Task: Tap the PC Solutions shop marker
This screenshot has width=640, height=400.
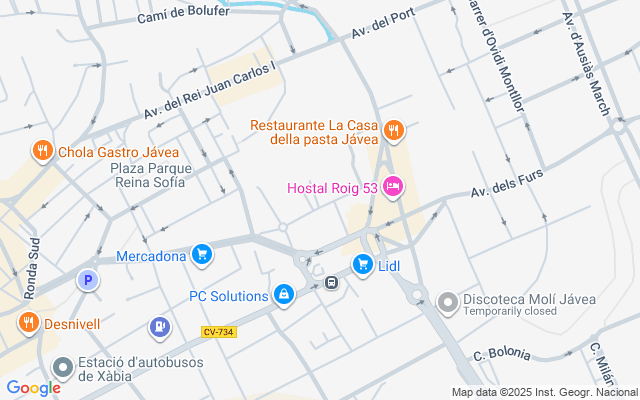Action: 284,295
